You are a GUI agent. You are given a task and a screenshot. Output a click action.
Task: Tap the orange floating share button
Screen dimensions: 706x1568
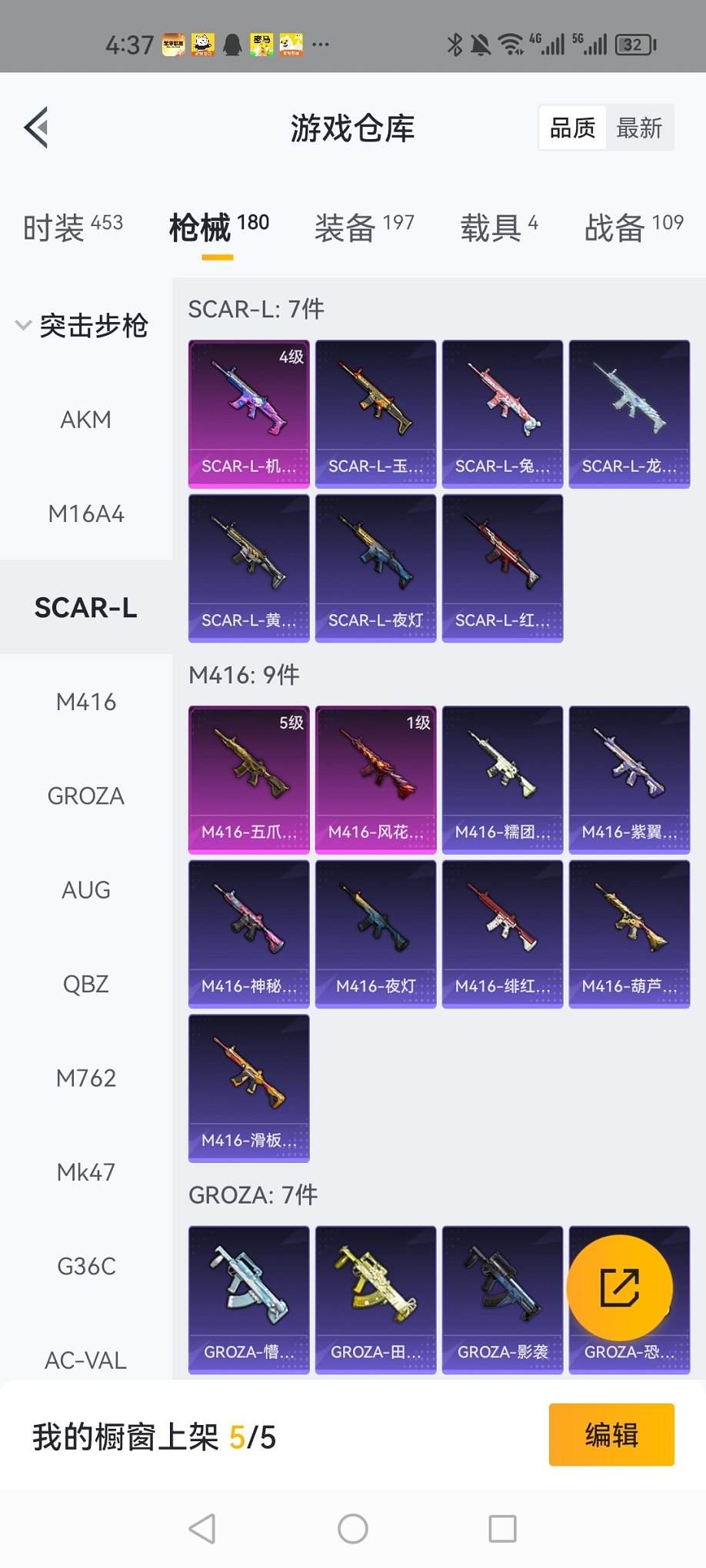pos(619,1288)
